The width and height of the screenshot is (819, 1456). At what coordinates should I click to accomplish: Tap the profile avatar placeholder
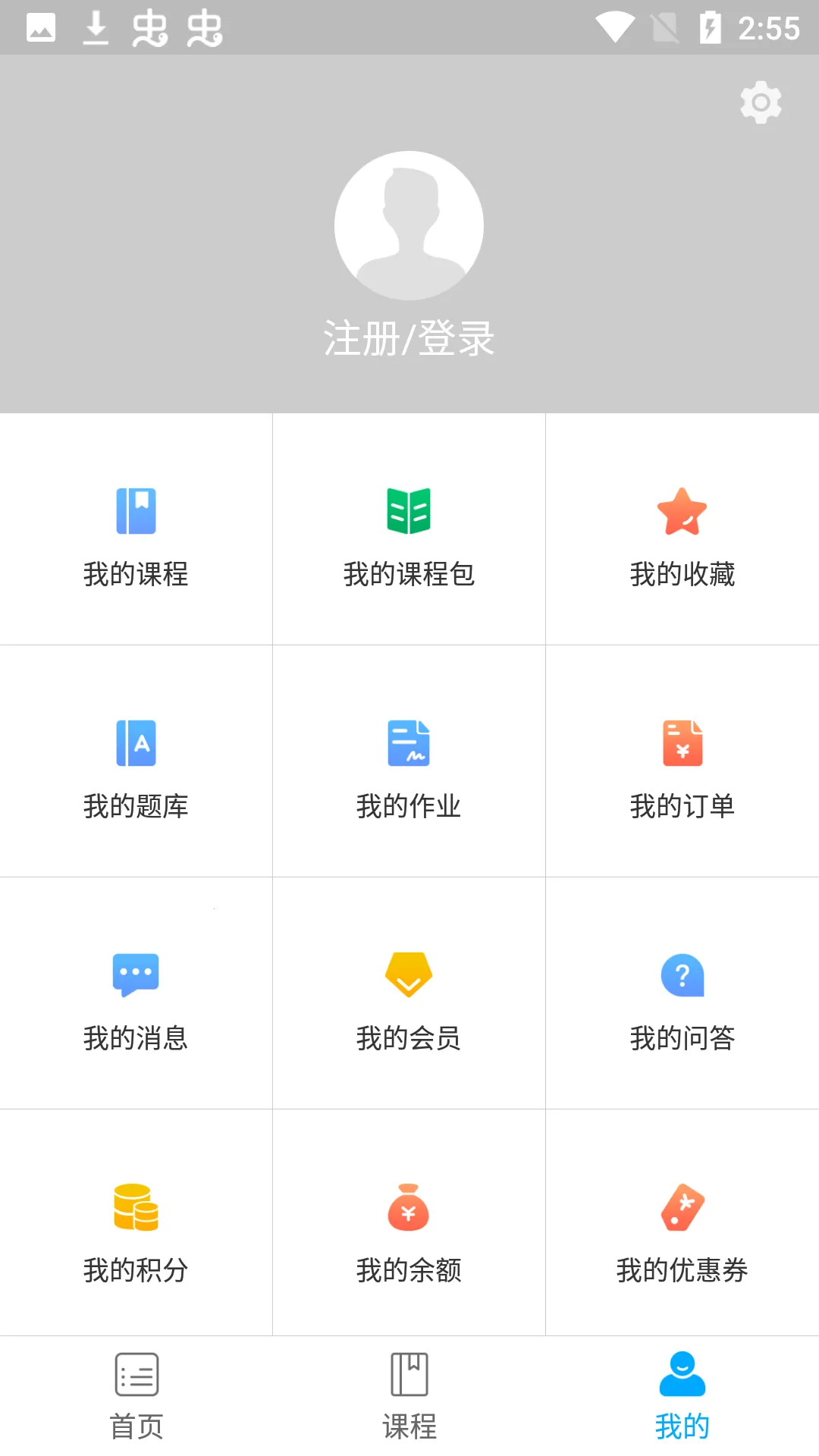(x=409, y=225)
